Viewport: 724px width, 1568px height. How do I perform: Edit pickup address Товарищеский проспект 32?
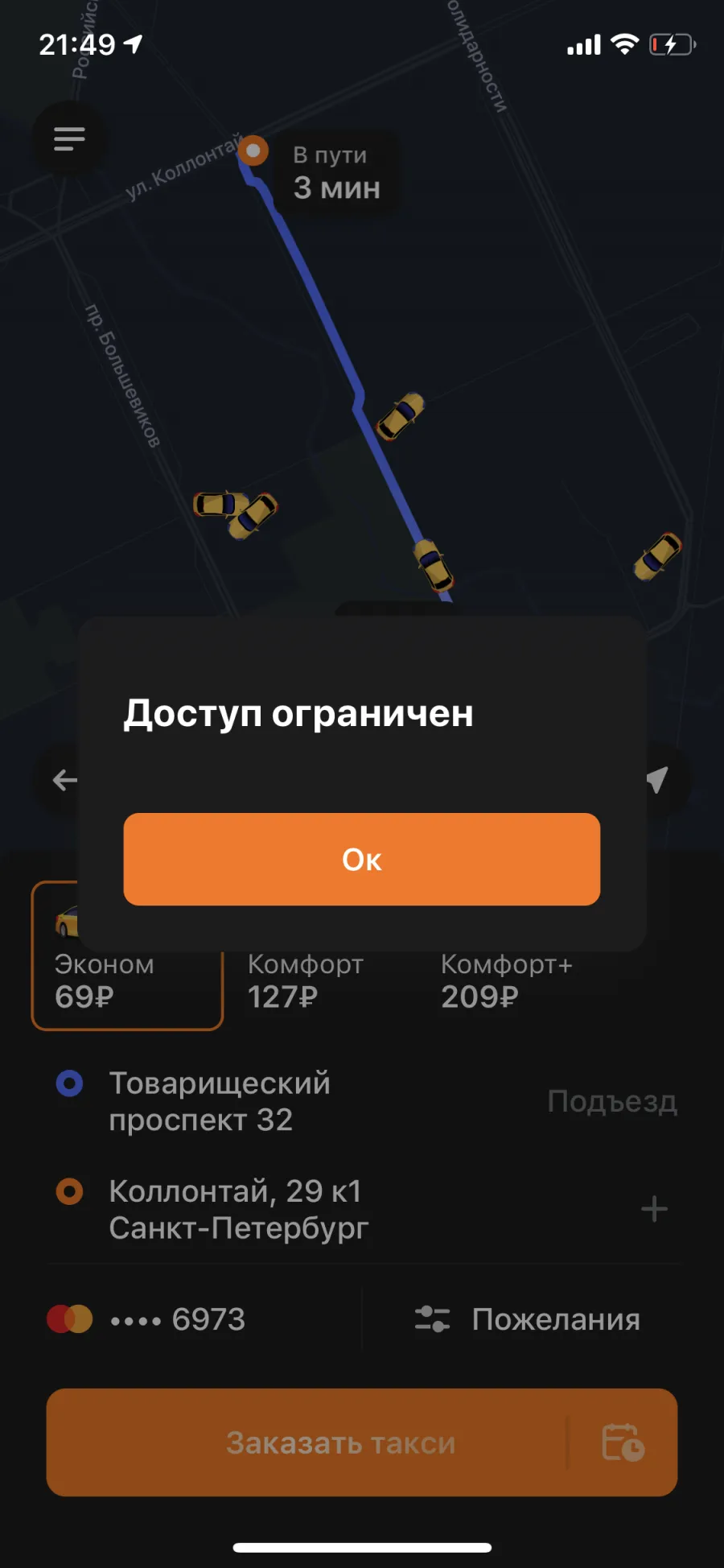(x=220, y=1101)
